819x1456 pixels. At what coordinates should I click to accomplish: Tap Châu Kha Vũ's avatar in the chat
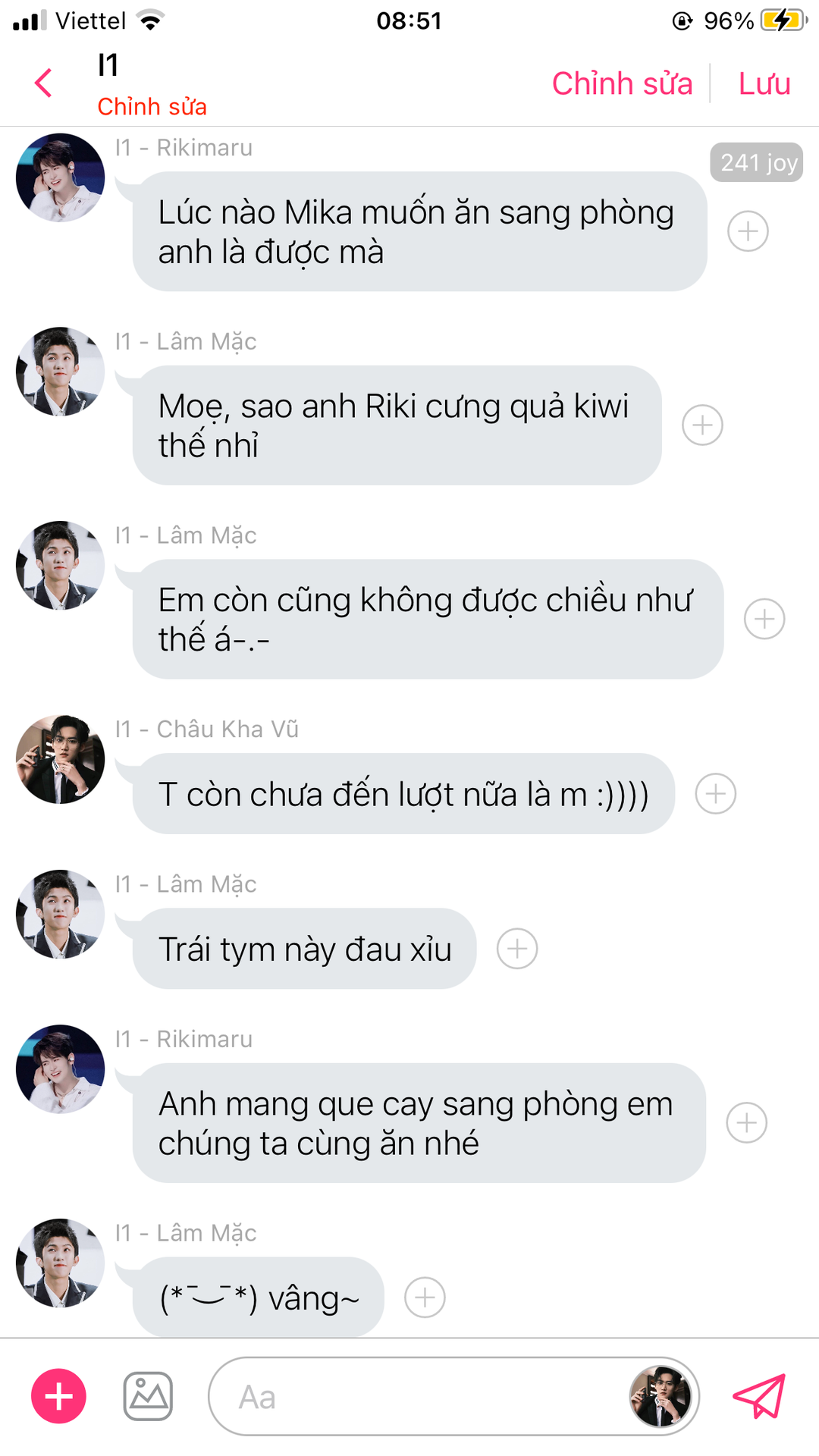pos(61,759)
